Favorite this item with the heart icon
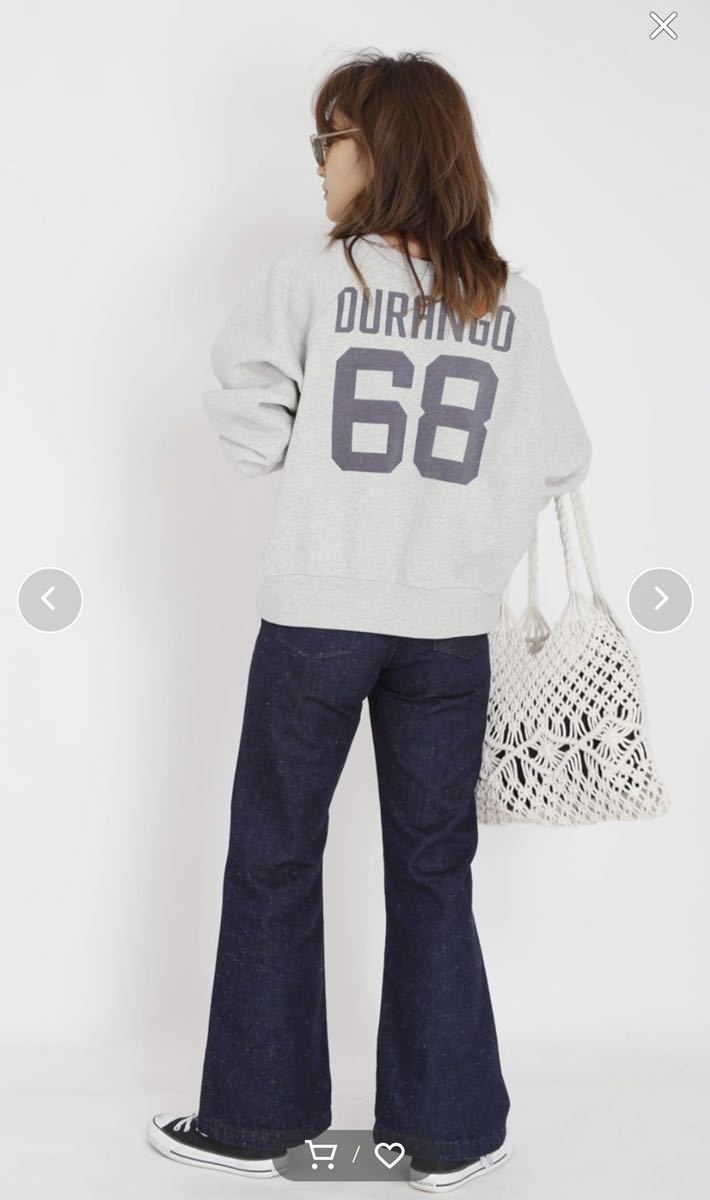Image resolution: width=710 pixels, height=1200 pixels. 389,1155
